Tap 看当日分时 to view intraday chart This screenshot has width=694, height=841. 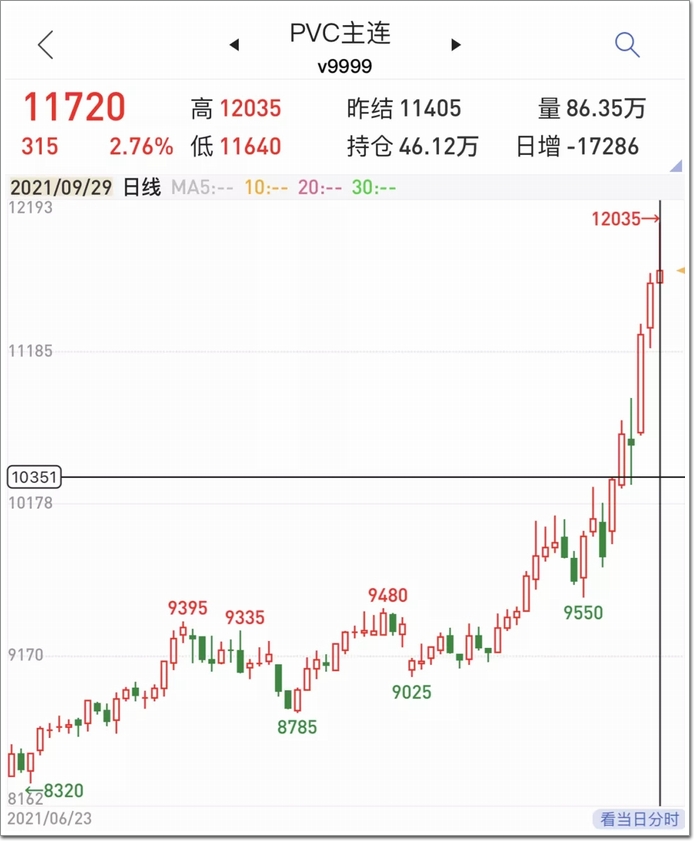pyautogui.click(x=639, y=819)
